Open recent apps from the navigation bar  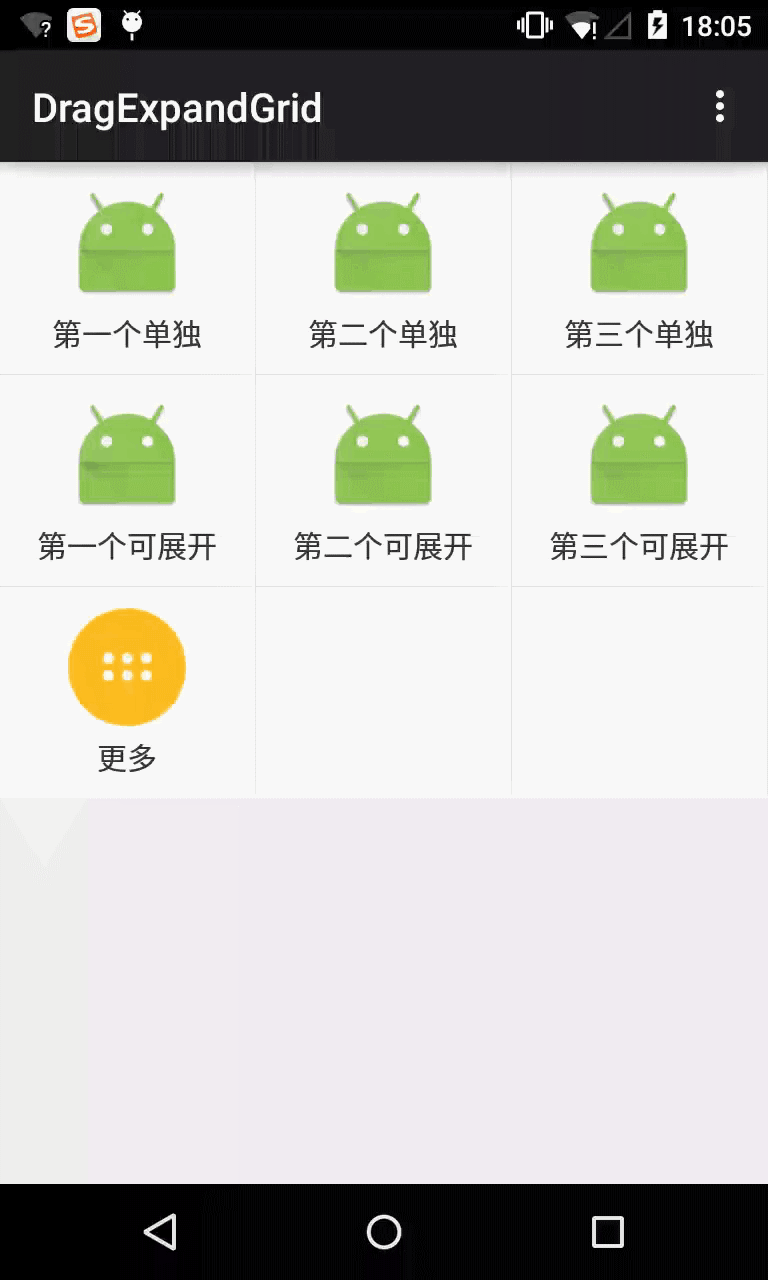click(607, 1232)
